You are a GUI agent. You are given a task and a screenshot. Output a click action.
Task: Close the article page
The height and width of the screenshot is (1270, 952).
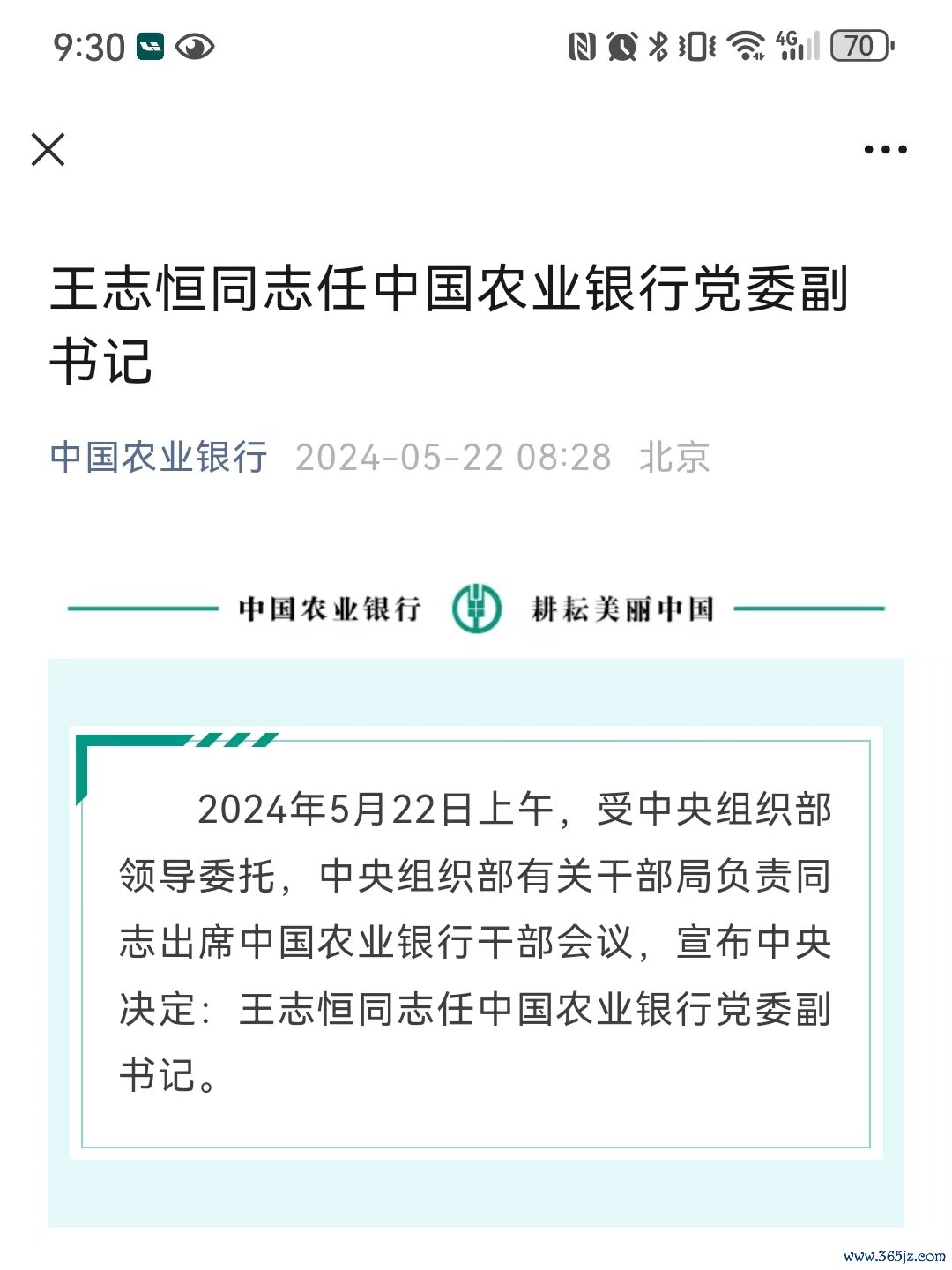coord(48,149)
